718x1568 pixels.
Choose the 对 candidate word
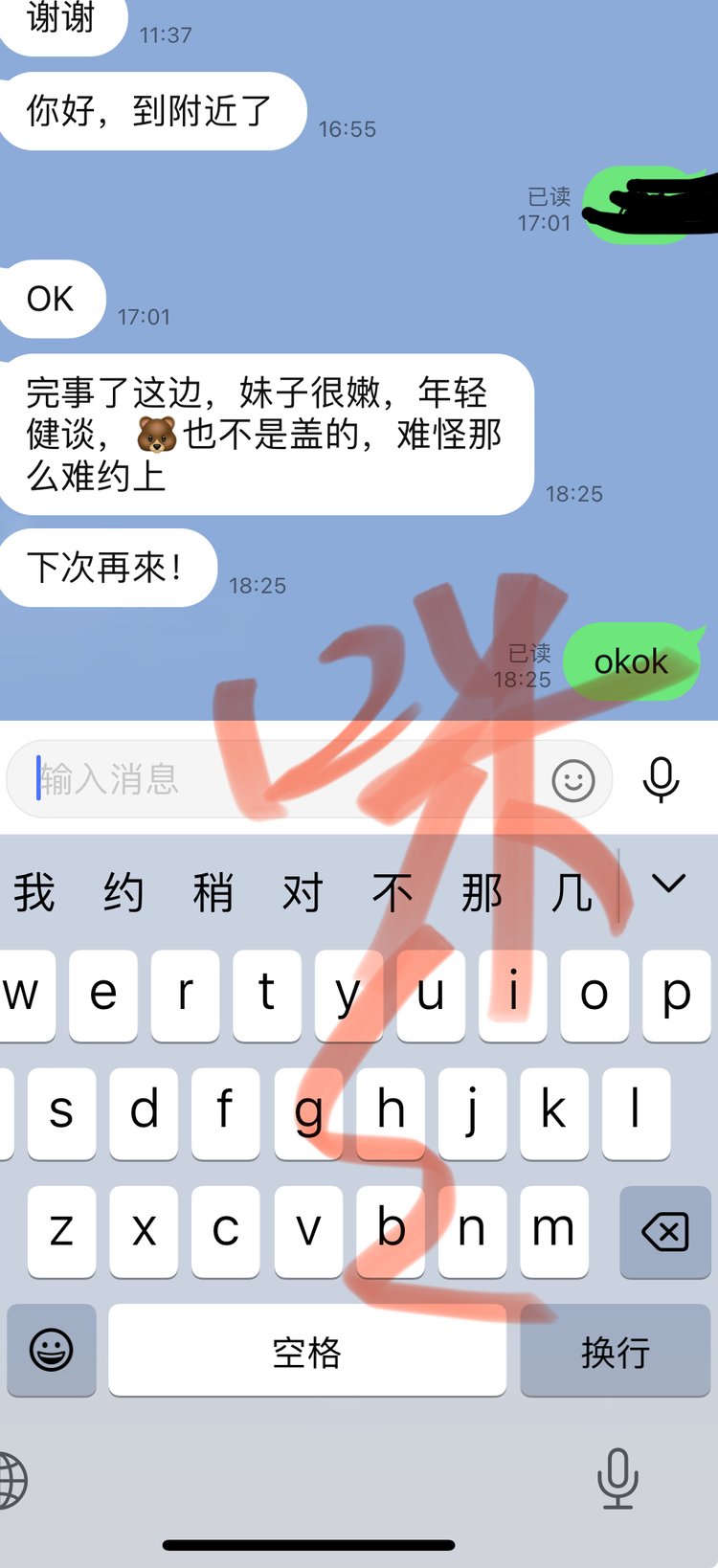[303, 892]
